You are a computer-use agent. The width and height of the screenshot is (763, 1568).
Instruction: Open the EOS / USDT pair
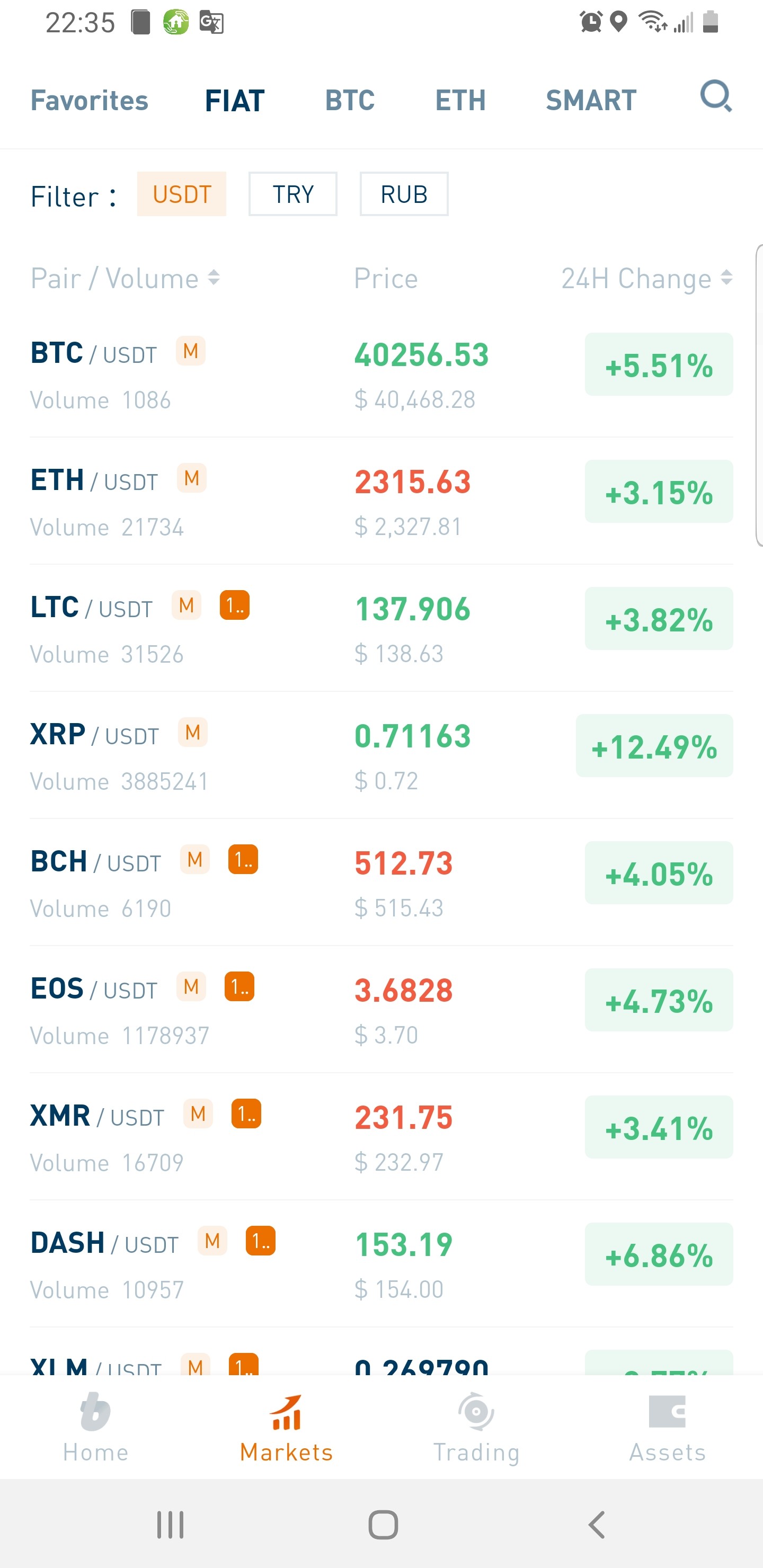click(381, 1010)
